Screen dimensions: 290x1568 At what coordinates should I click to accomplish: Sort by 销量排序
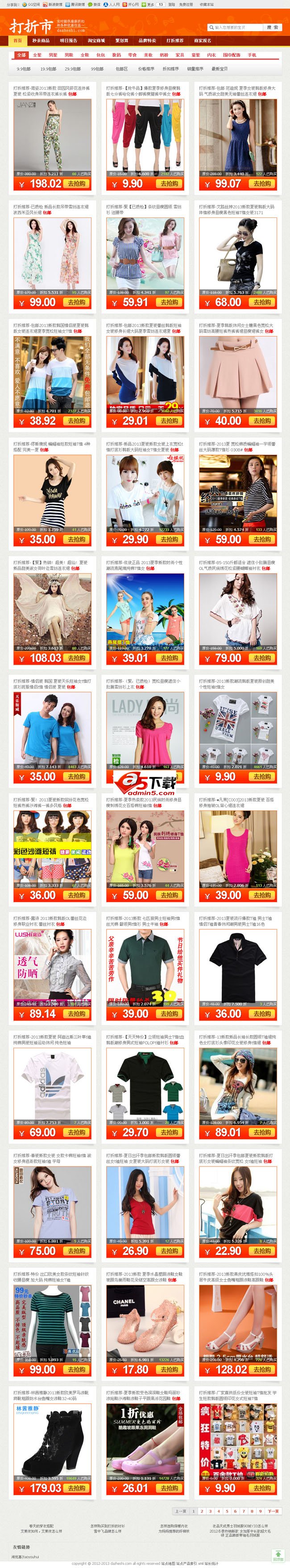tap(195, 69)
